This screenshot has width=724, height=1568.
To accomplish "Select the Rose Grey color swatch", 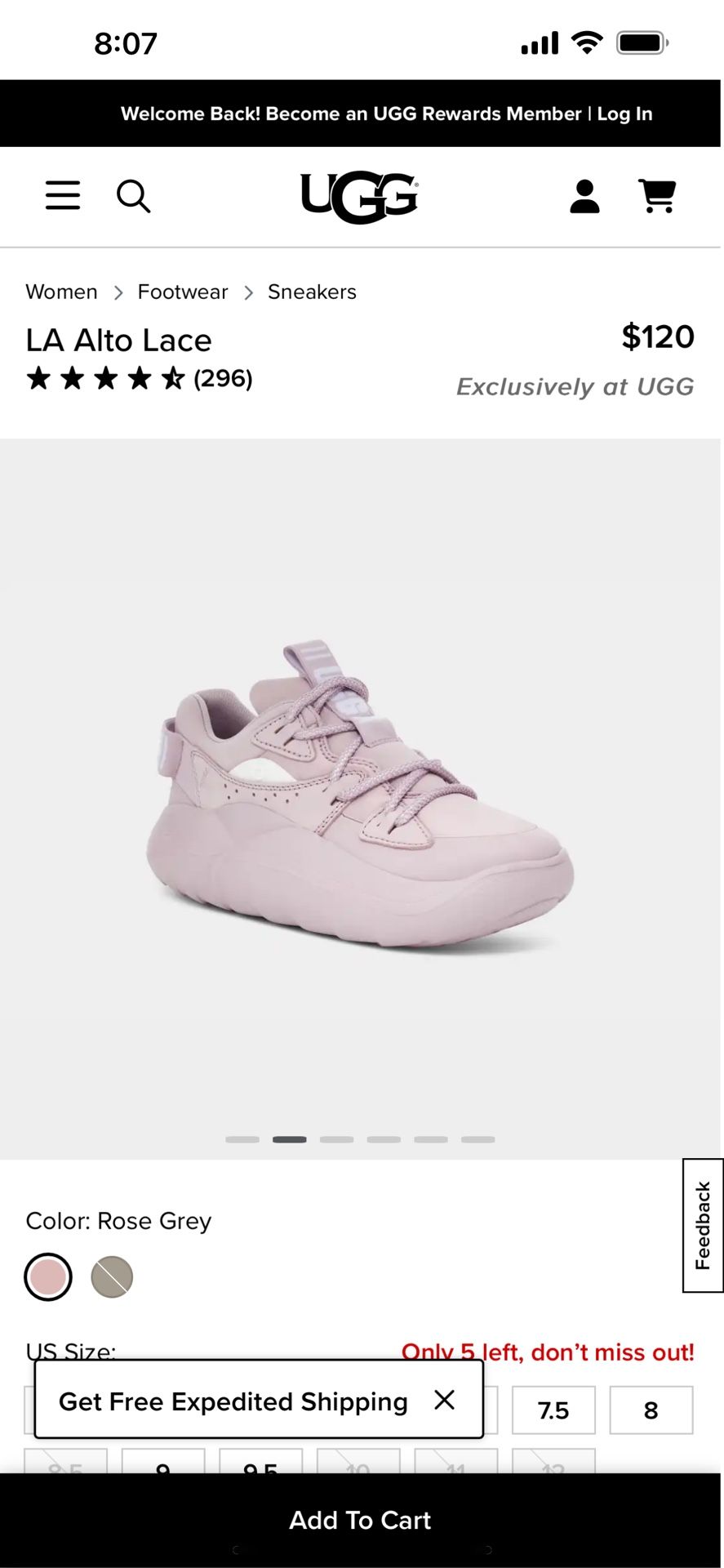I will [x=48, y=1276].
